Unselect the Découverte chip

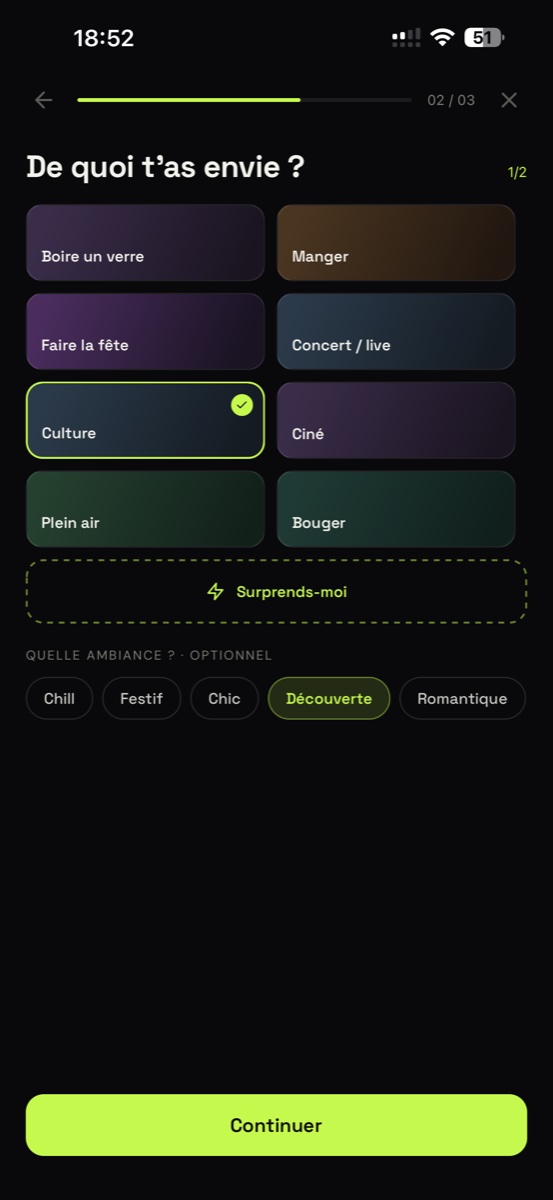329,699
